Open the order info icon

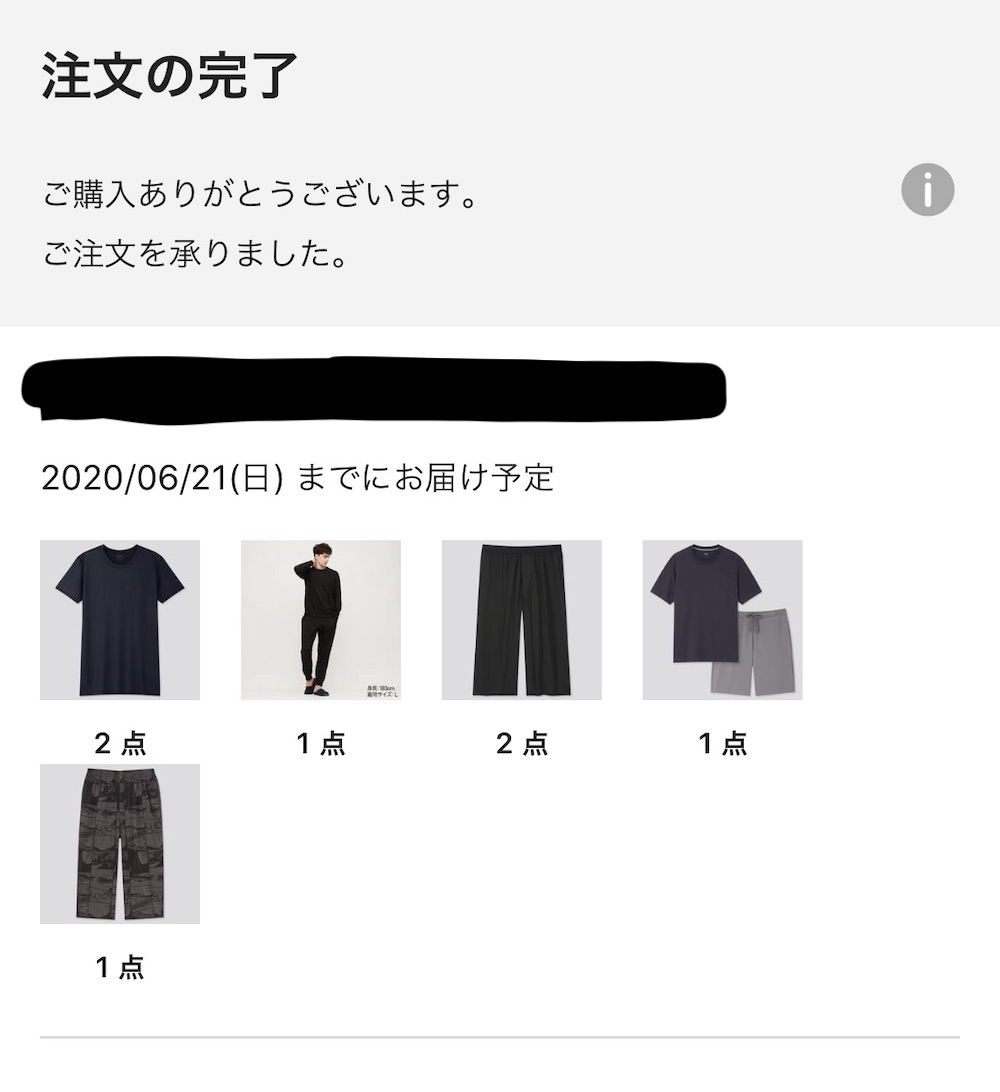[x=927, y=190]
